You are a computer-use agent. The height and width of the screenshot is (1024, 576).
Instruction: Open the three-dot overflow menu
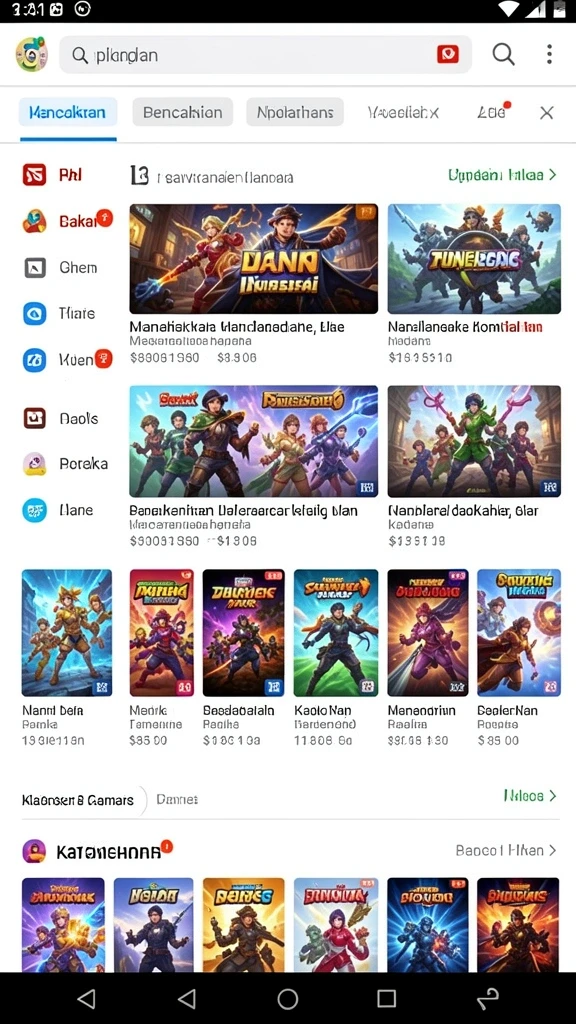click(x=549, y=55)
